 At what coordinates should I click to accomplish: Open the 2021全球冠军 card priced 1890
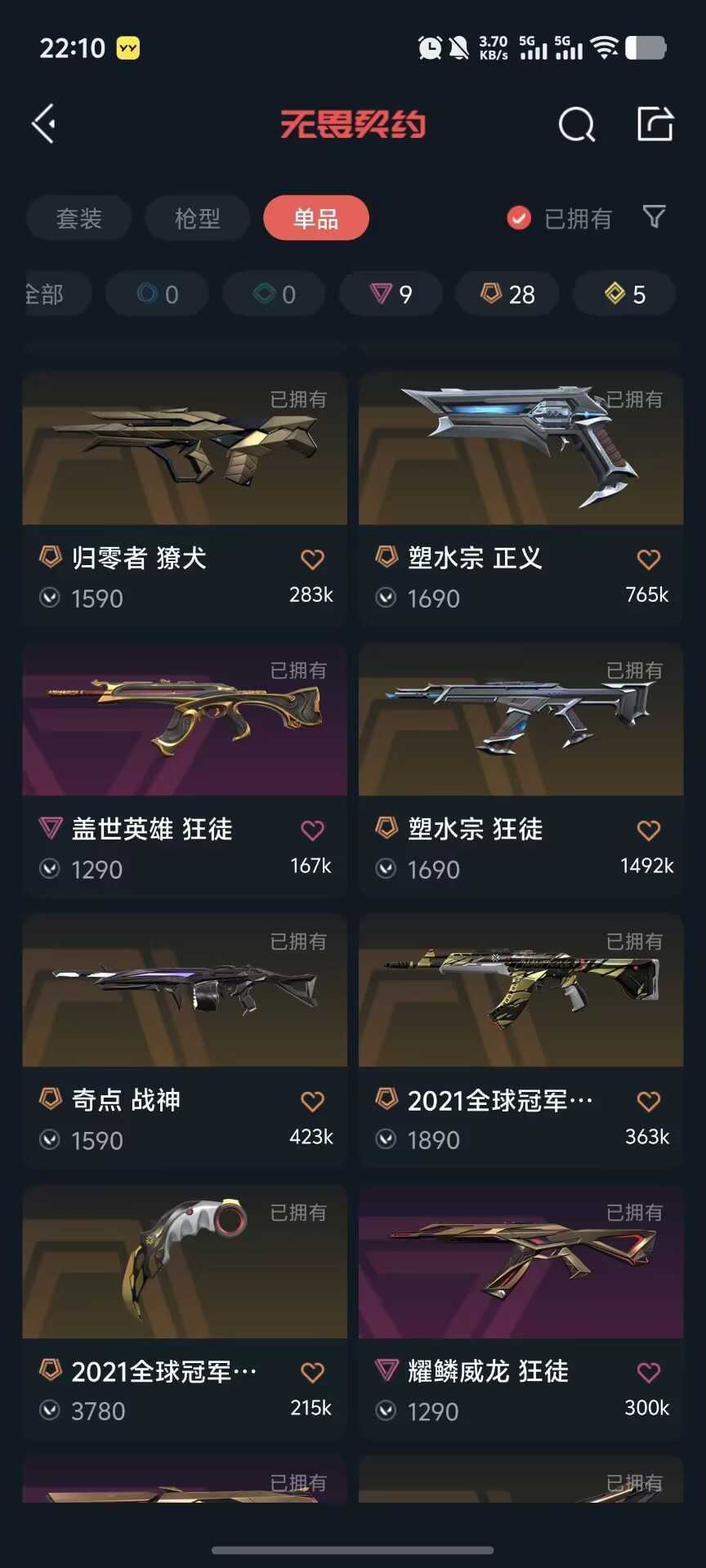[x=521, y=1041]
